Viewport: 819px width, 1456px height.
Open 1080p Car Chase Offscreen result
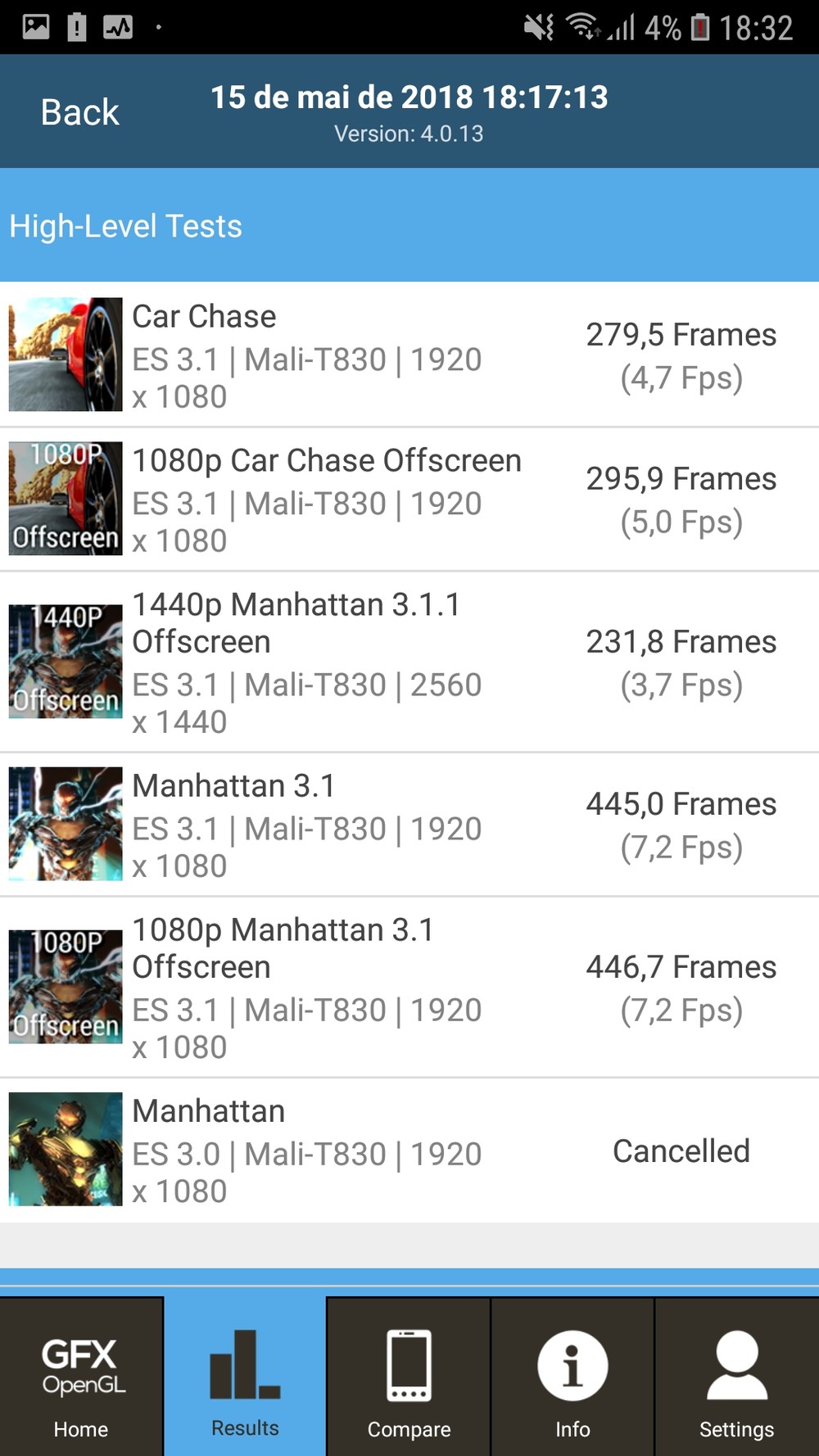coord(409,500)
